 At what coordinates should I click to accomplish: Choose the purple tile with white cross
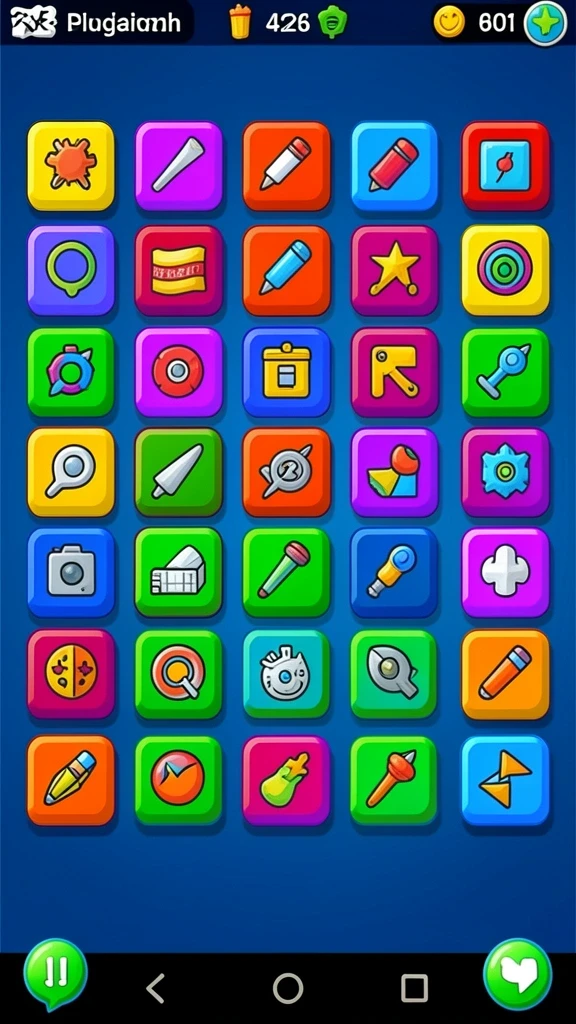505,573
